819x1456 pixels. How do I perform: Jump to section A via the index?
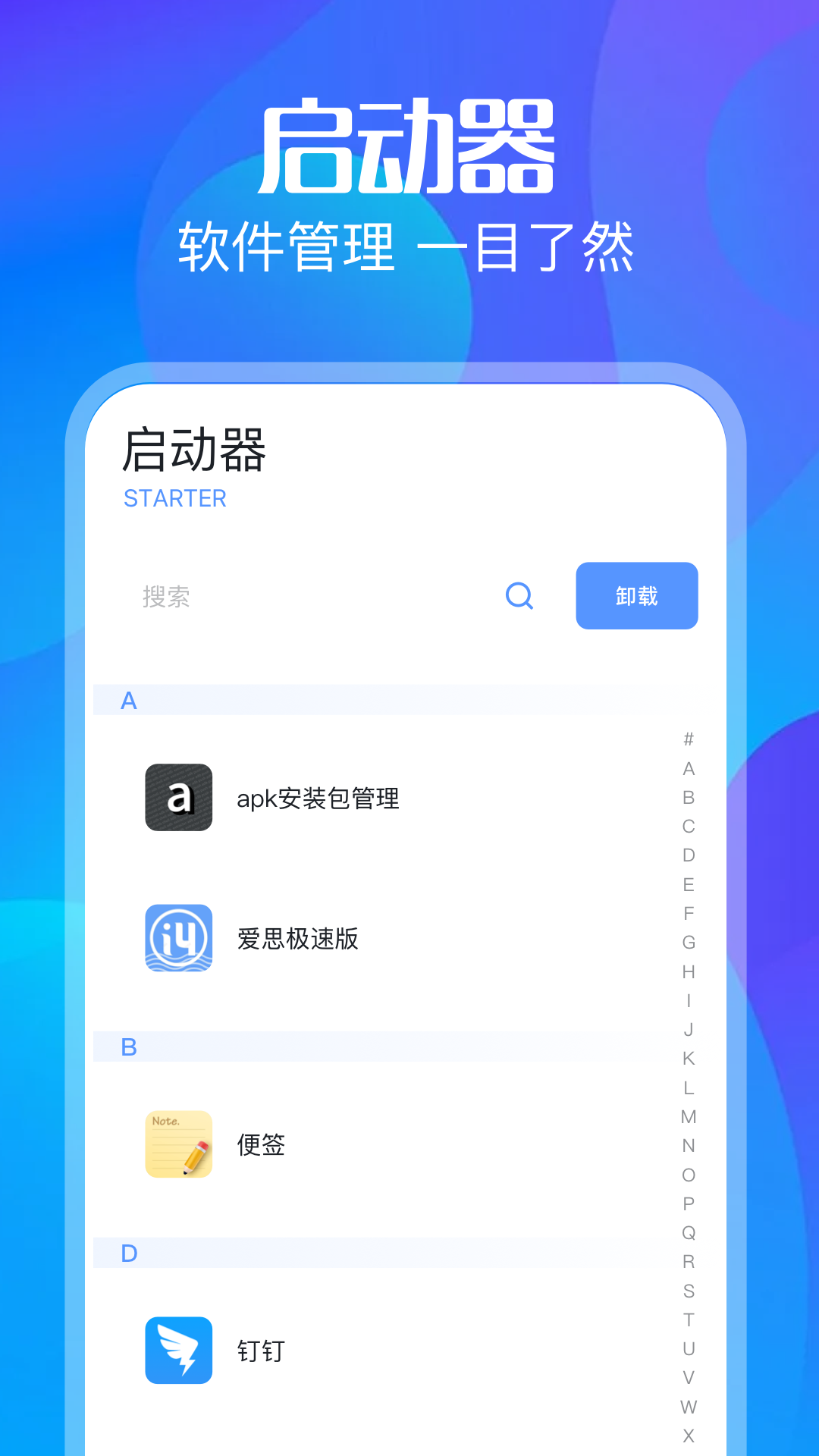689,766
